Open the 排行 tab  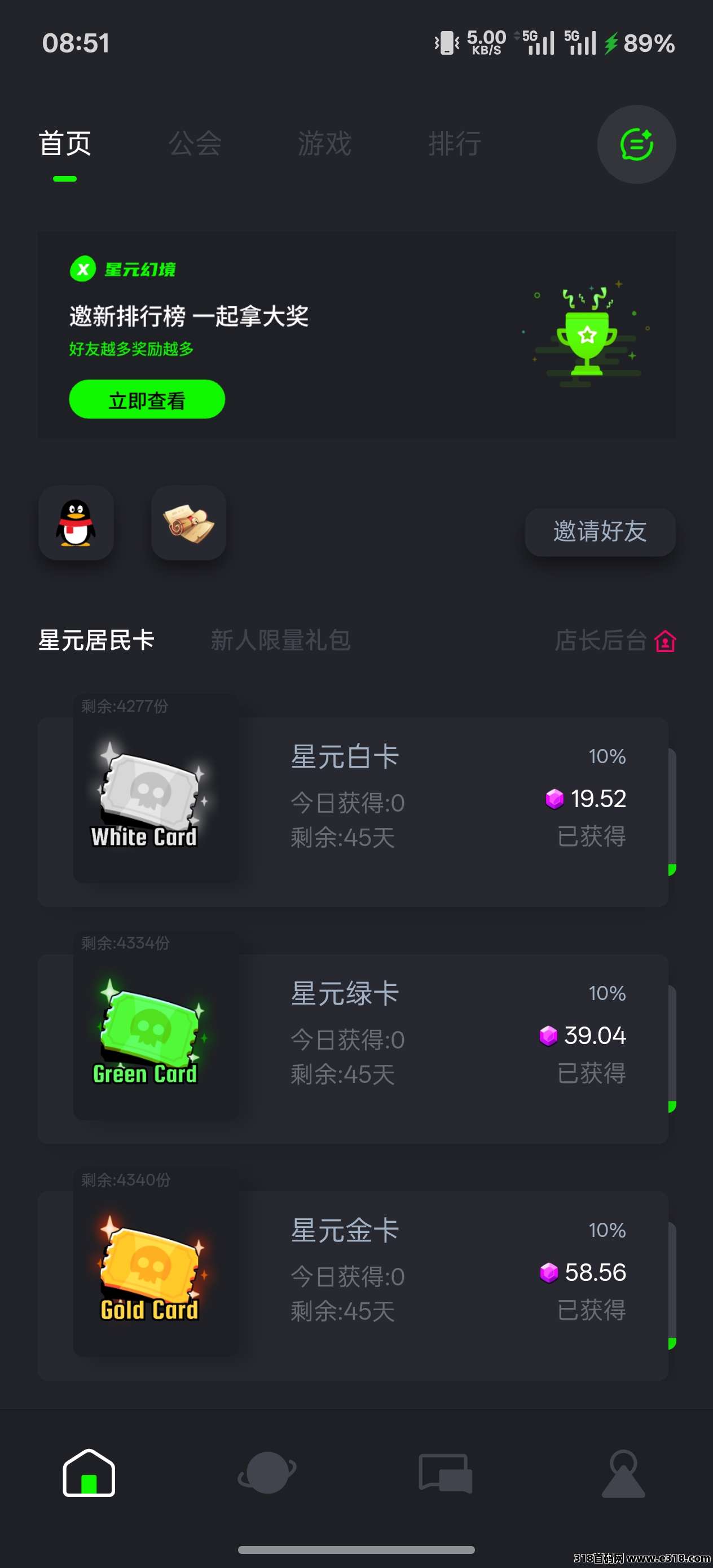point(454,144)
